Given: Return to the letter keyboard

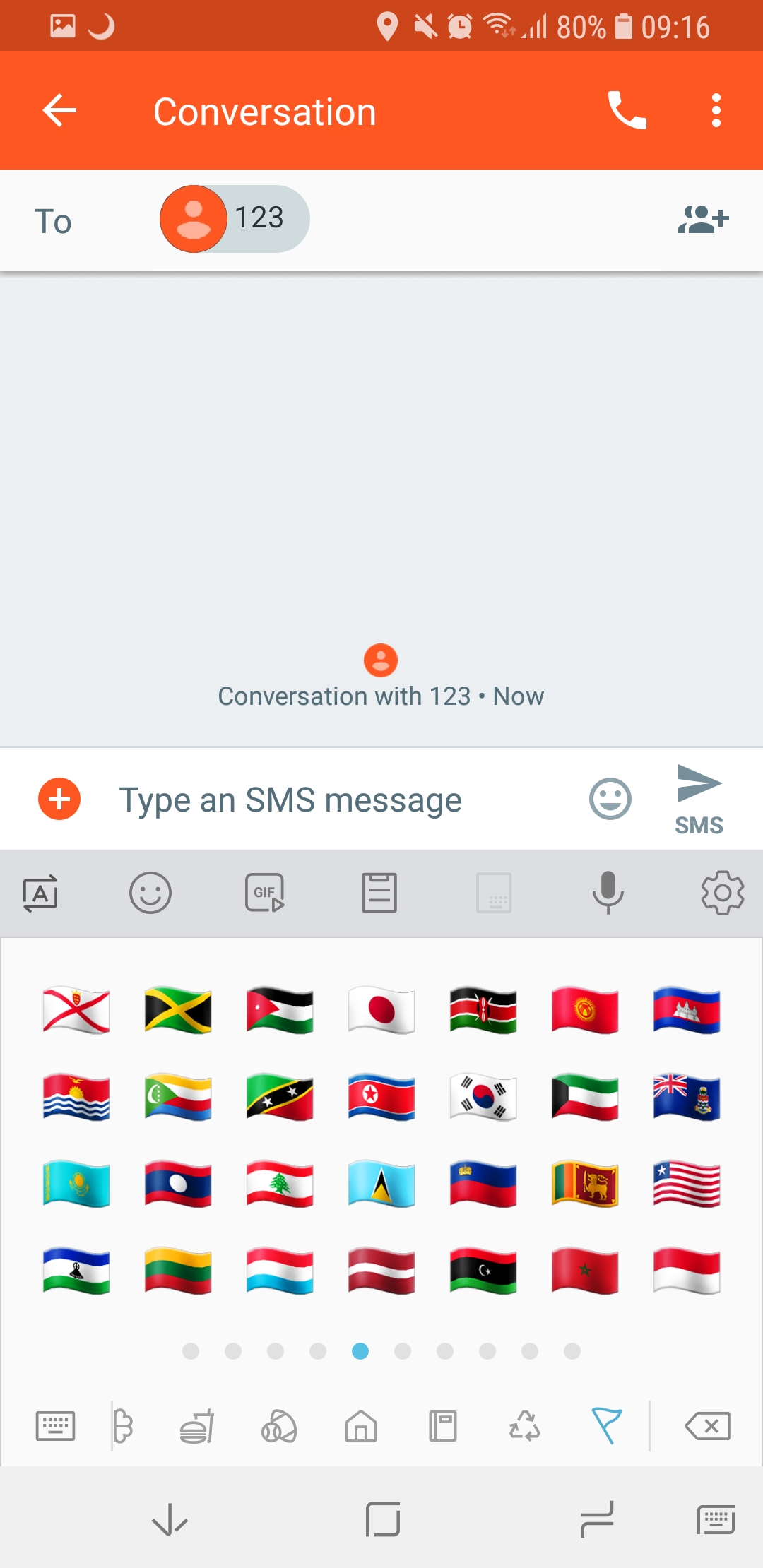Looking at the screenshot, I should [55, 1426].
